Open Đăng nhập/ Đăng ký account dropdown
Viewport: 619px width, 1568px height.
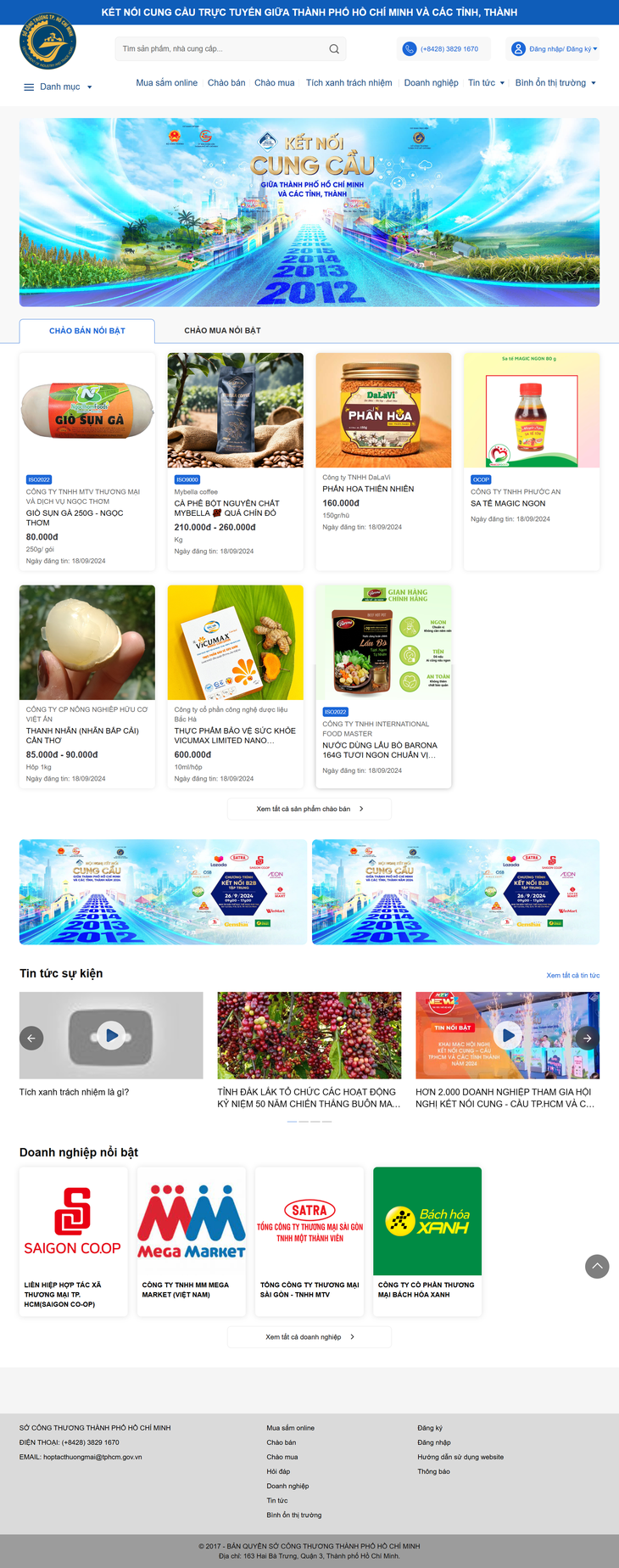[555, 49]
